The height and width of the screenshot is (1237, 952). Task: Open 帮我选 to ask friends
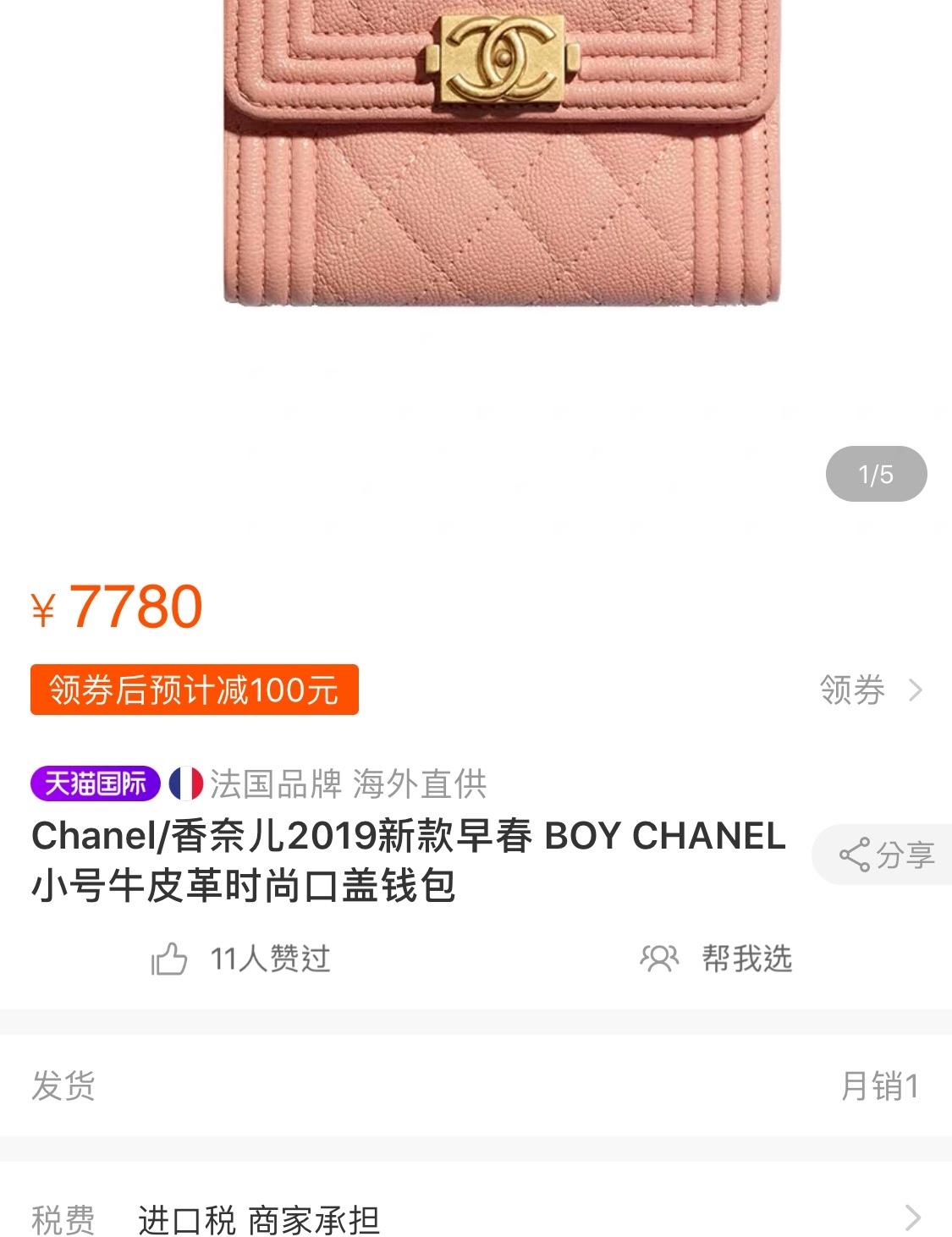(717, 959)
